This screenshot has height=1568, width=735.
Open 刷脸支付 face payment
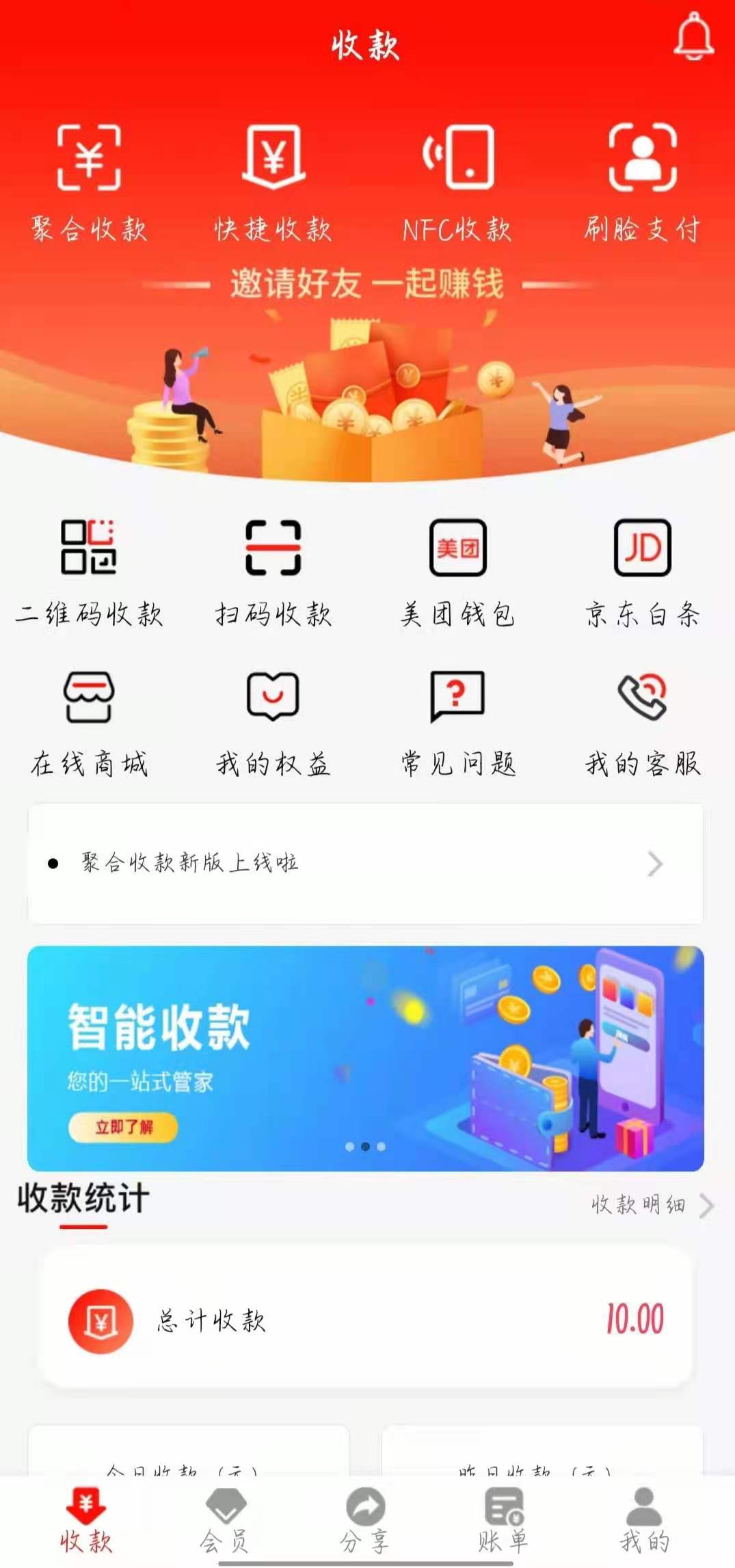642,181
